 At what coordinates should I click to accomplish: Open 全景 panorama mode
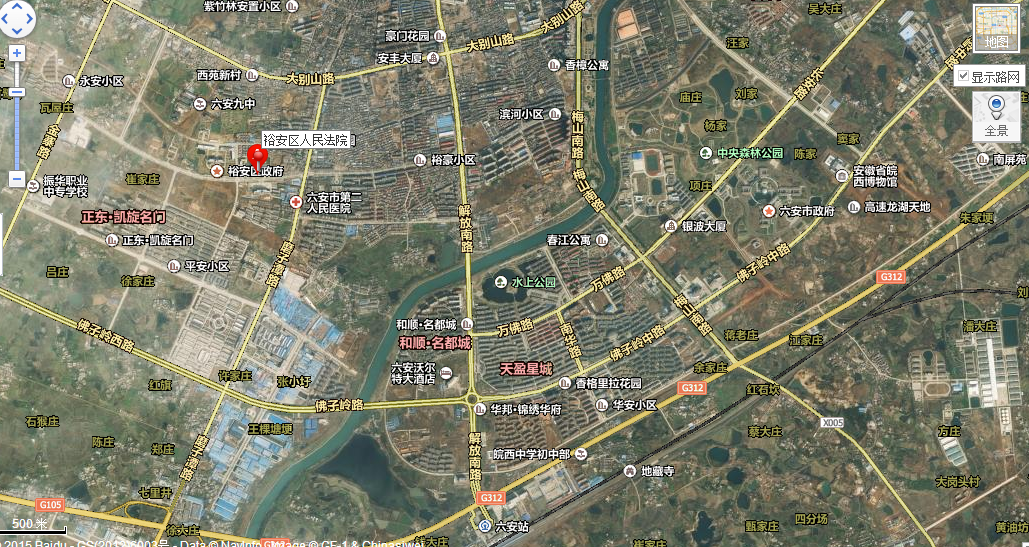coord(996,115)
